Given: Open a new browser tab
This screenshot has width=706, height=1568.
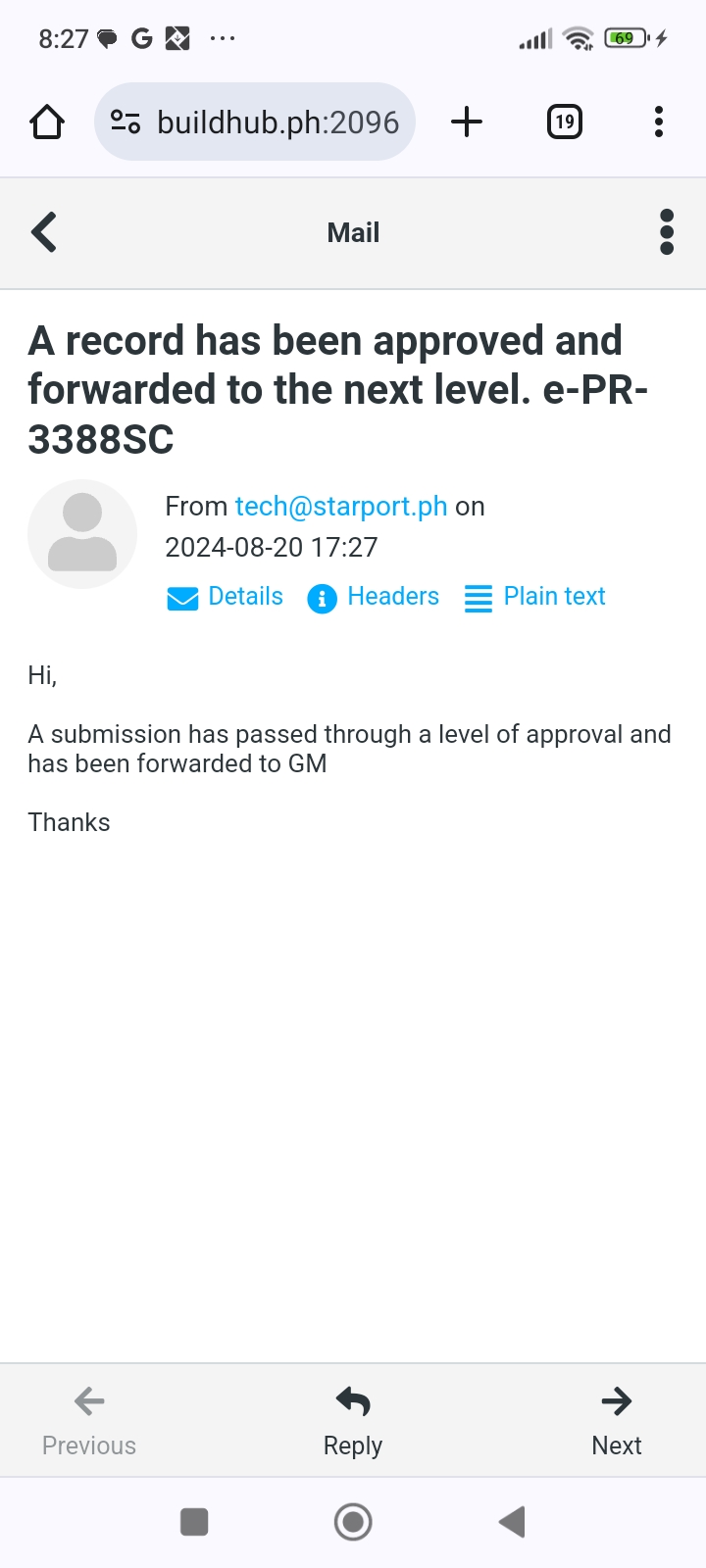Looking at the screenshot, I should coord(467,122).
